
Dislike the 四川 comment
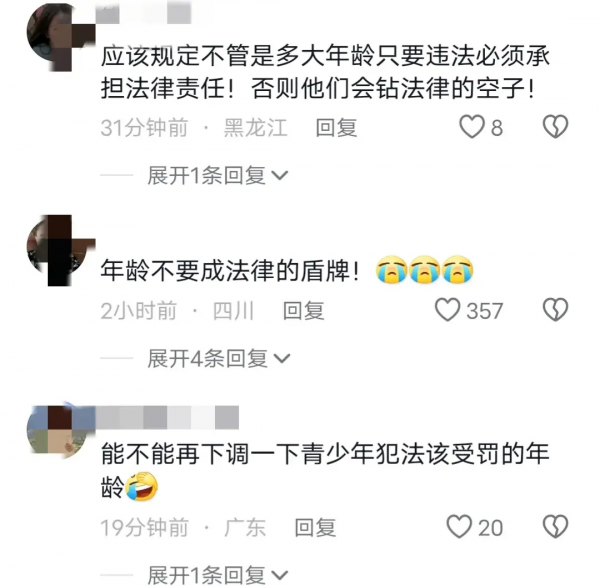pos(554,310)
